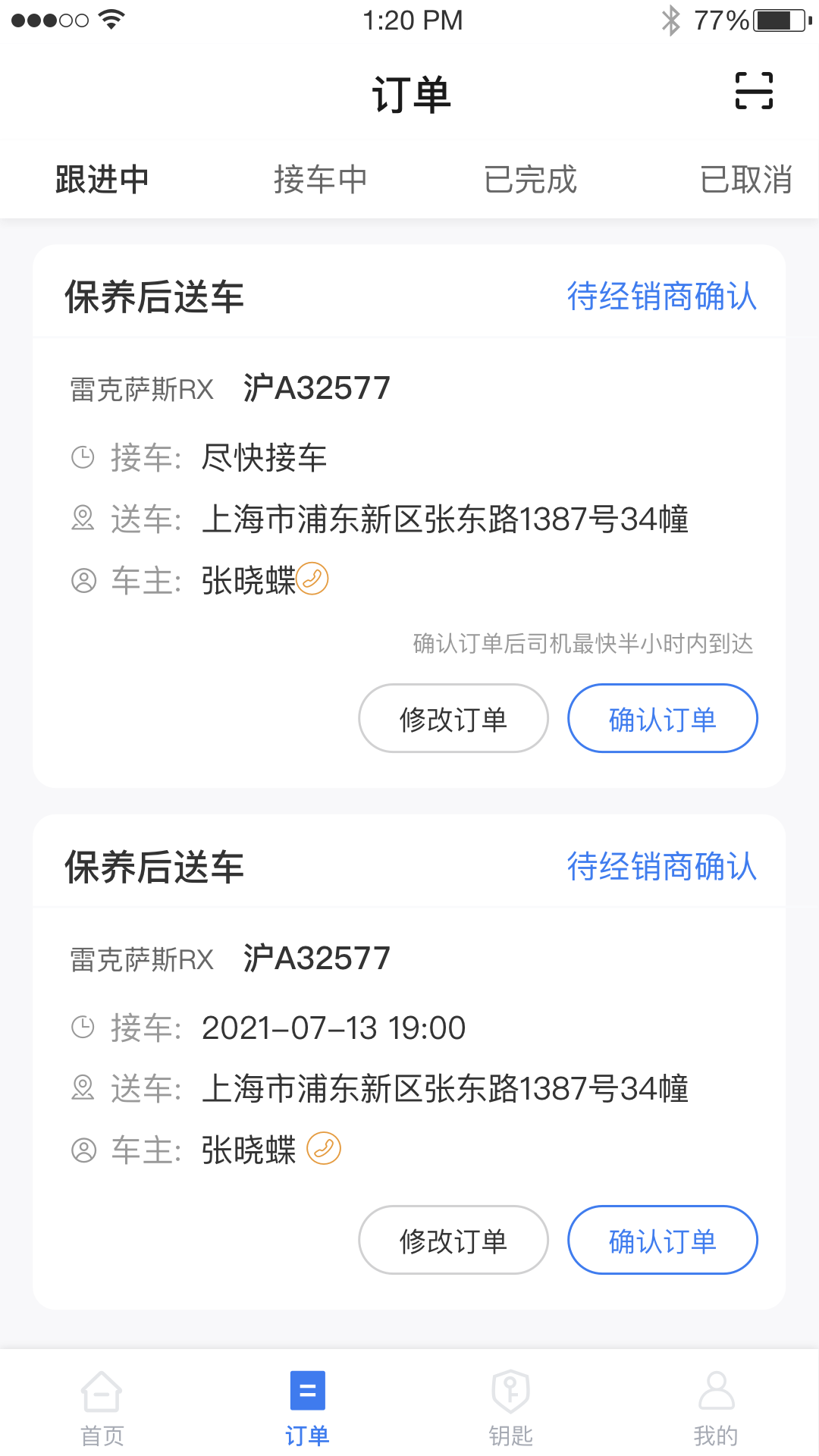Tap 确认订单 on the second order
Screen dimensions: 819x1456
tap(662, 1241)
